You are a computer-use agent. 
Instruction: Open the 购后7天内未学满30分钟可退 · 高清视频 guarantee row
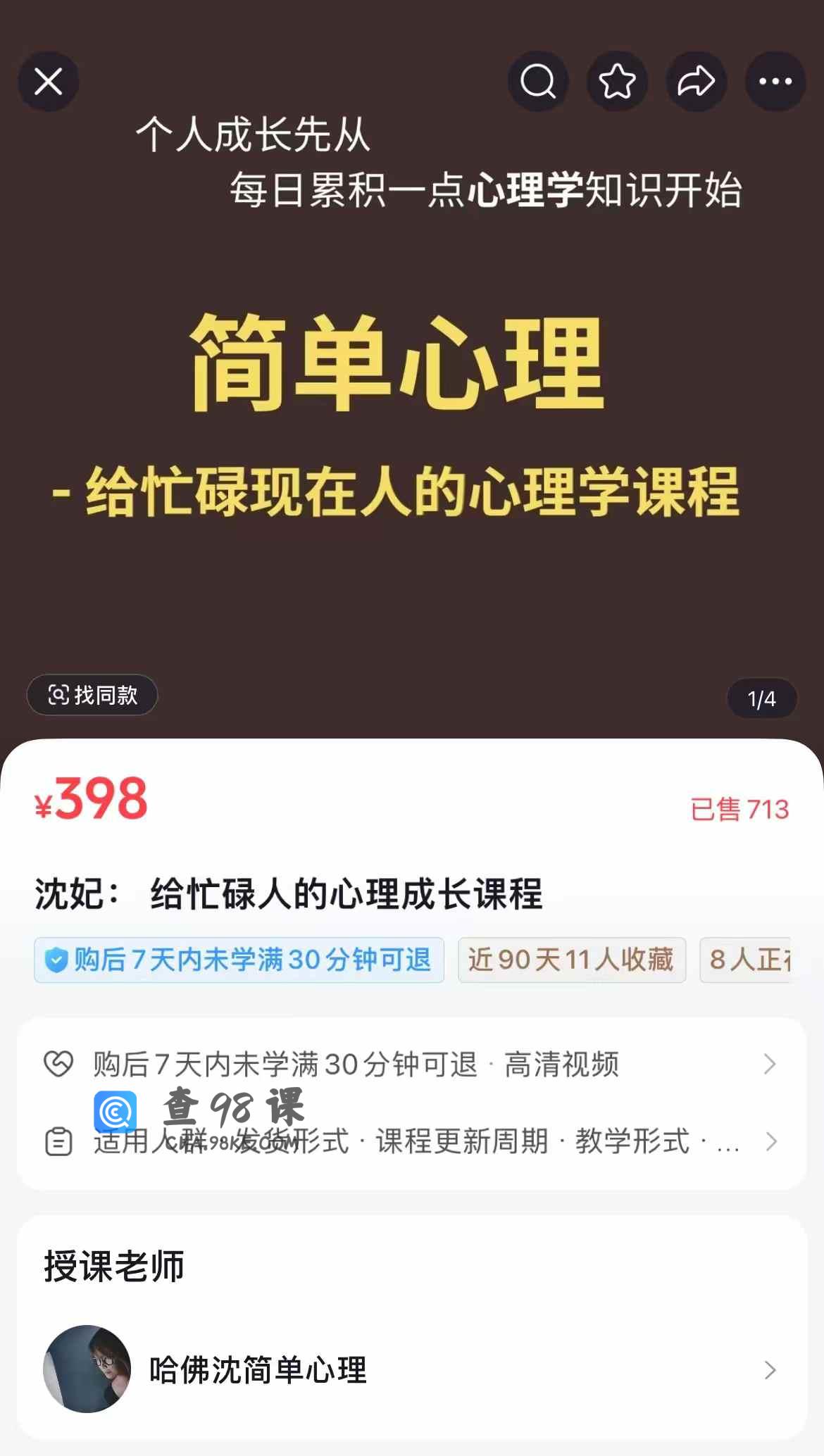coord(411,1064)
